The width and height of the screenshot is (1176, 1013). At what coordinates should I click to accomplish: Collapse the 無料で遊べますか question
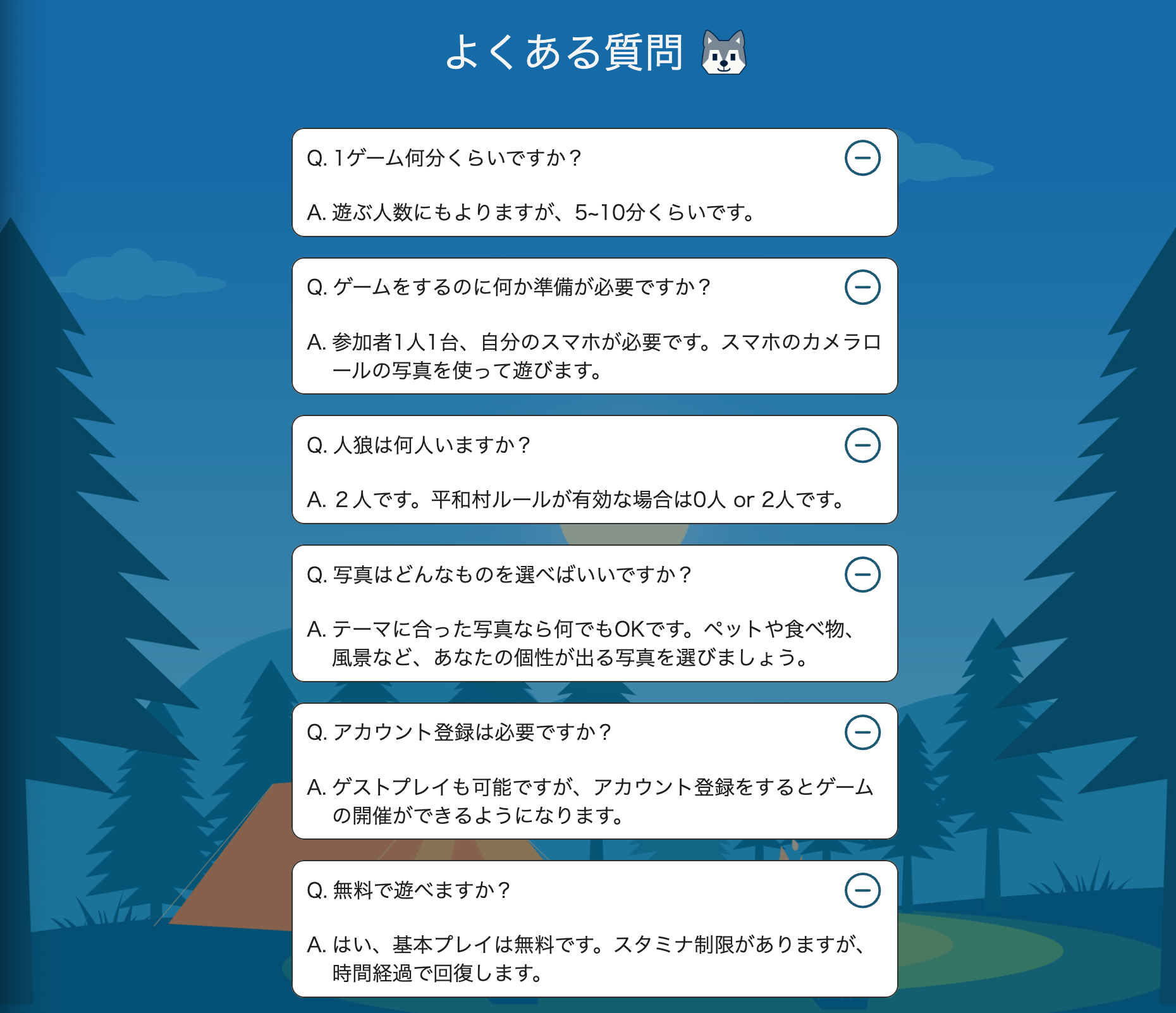(x=862, y=890)
